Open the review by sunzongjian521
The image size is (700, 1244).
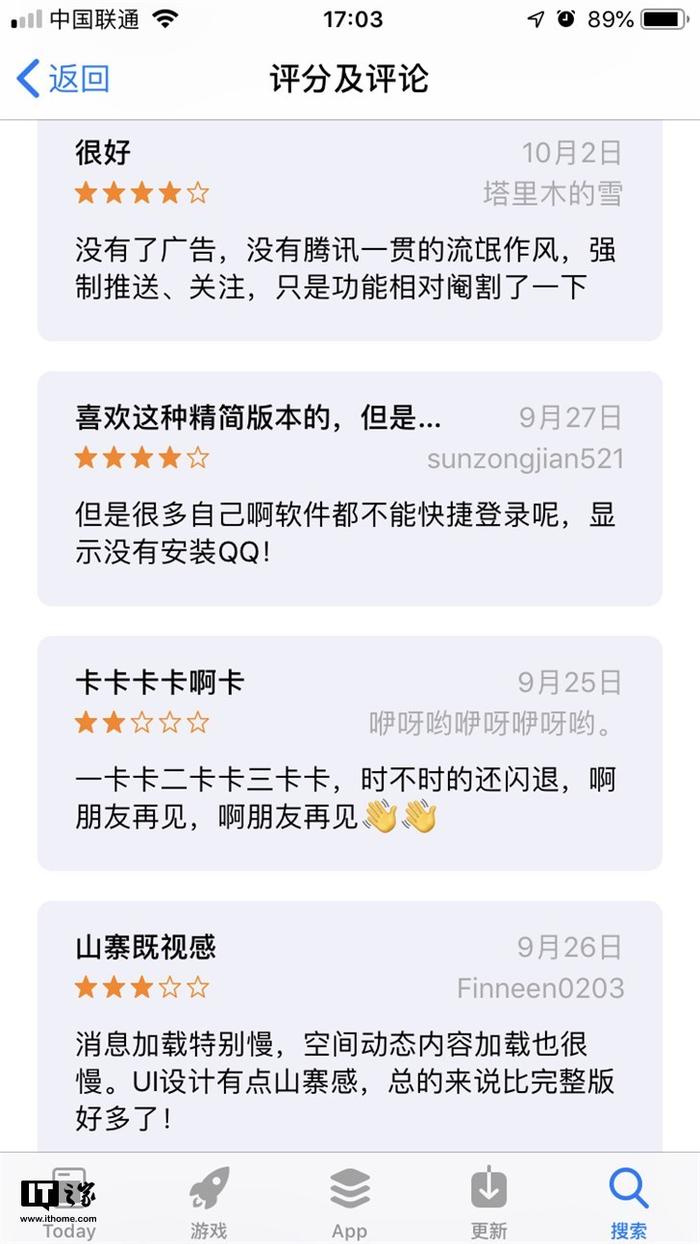(349, 488)
